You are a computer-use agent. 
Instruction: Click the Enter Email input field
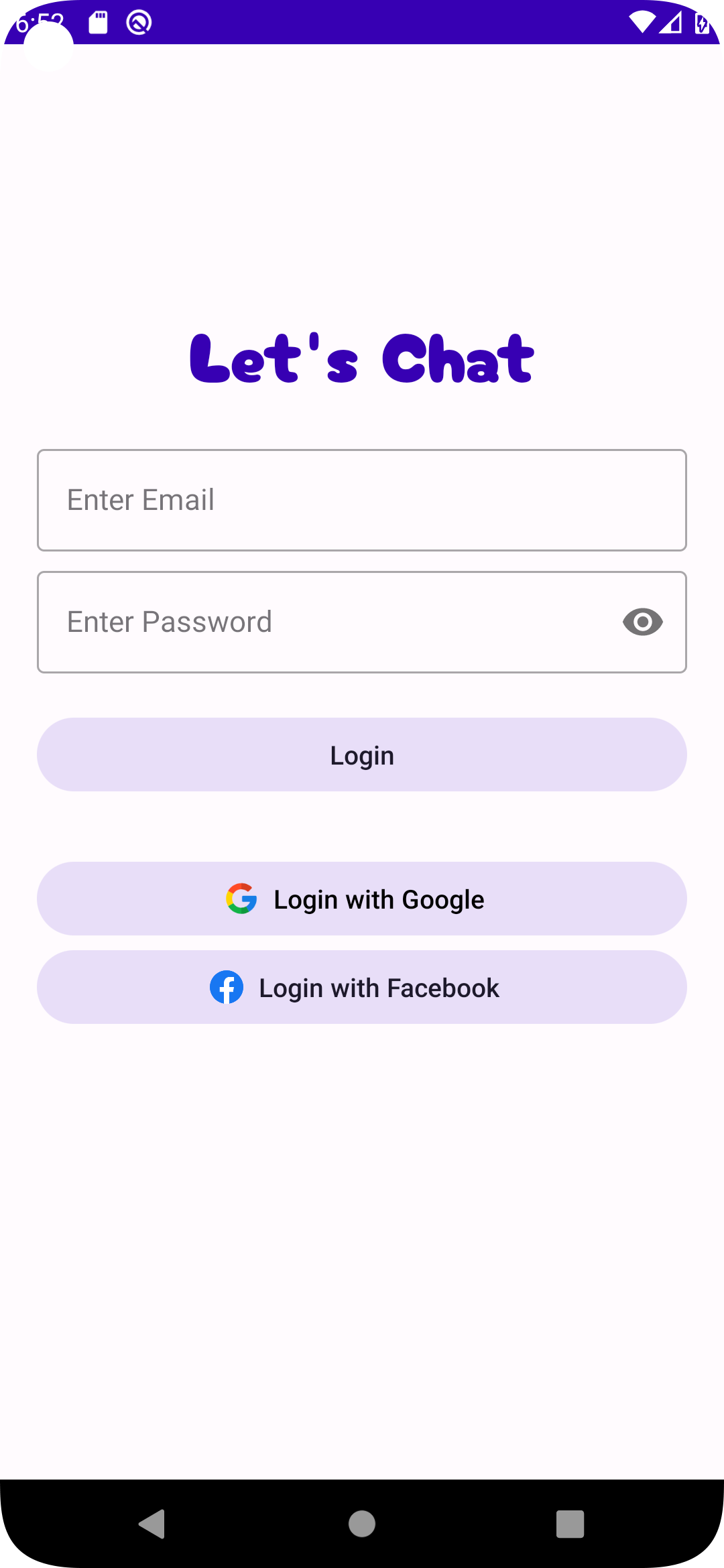click(362, 500)
